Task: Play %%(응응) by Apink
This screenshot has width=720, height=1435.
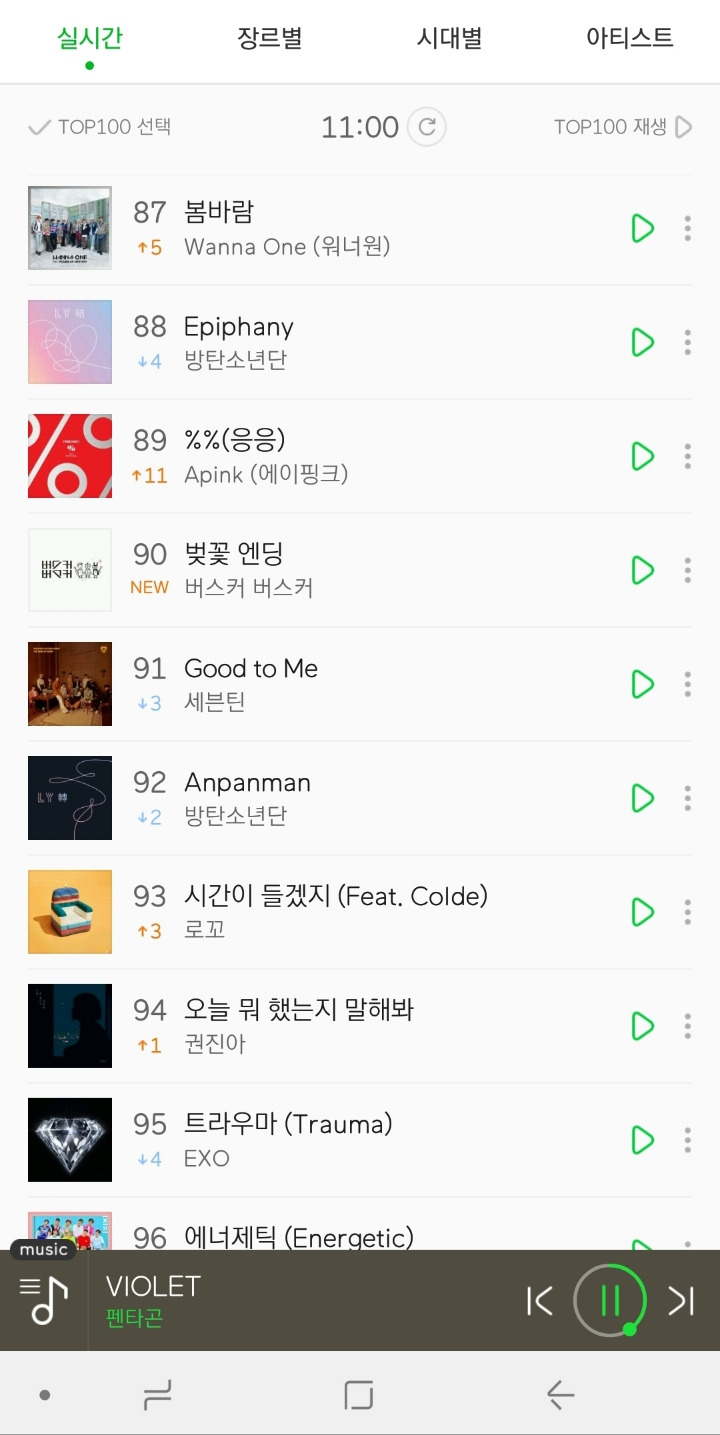Action: pos(642,456)
